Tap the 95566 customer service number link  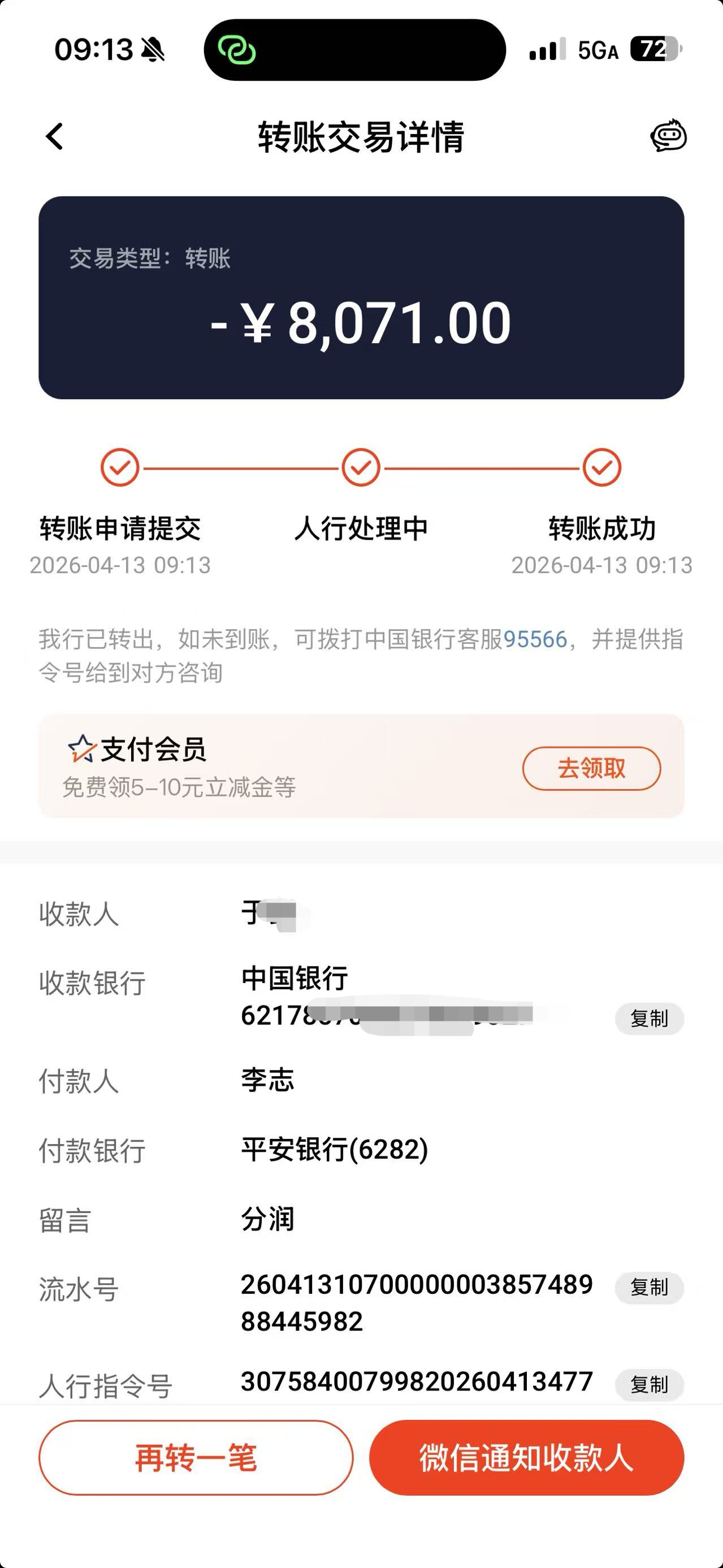535,639
